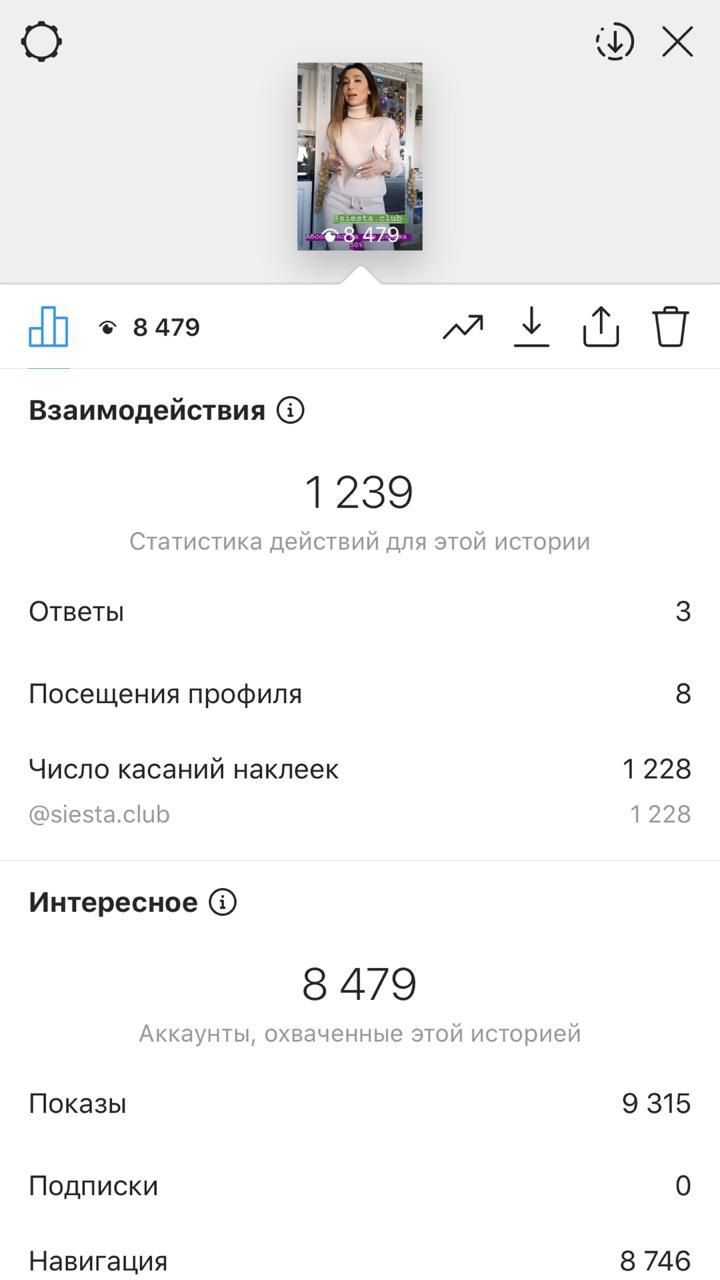Viewport: 720px width, 1280px height.
Task: Close the story insights view
Action: click(677, 42)
